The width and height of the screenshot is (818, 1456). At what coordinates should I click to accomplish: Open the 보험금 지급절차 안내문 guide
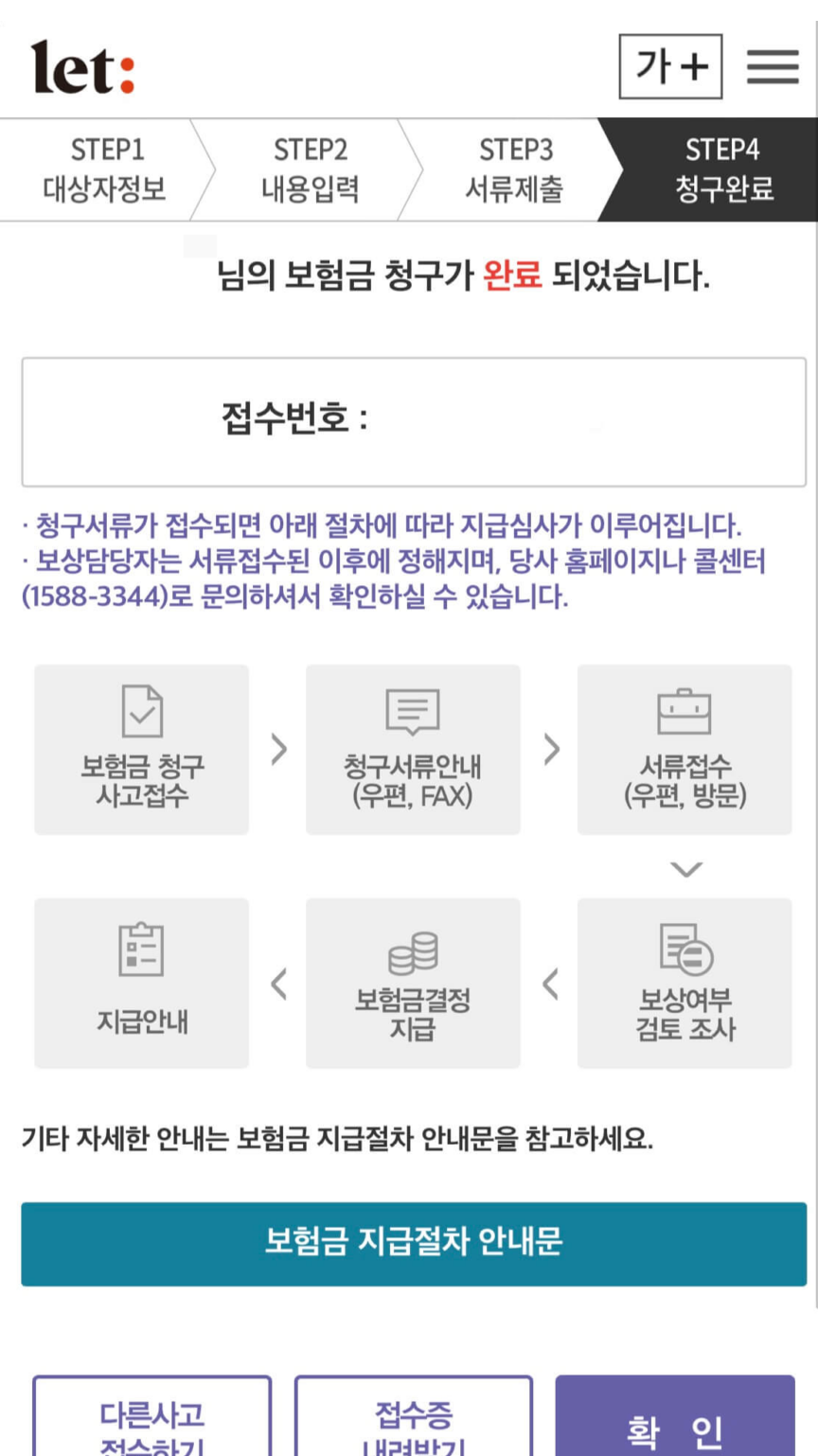tap(409, 1244)
